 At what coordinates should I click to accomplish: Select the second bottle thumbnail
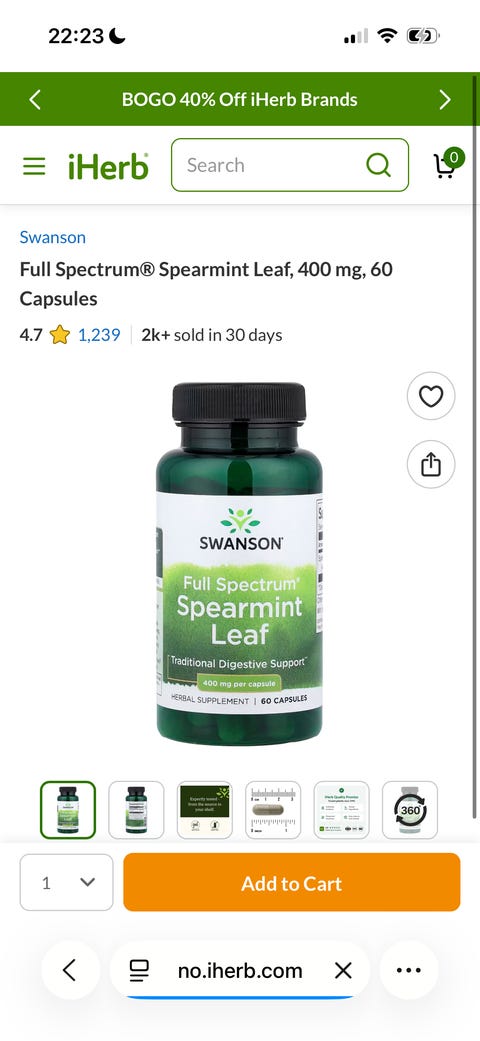click(136, 809)
